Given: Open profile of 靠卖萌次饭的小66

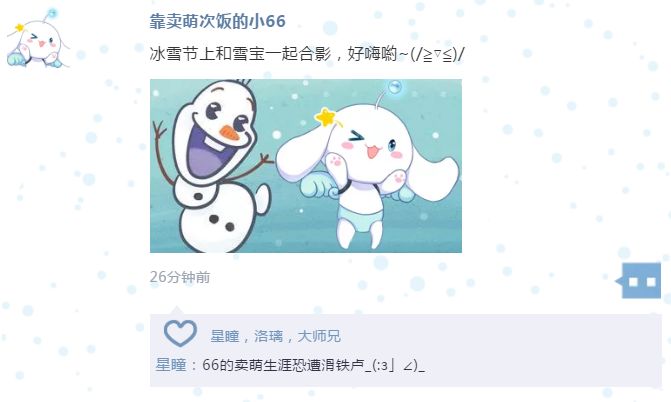Looking at the screenshot, I should tap(217, 21).
